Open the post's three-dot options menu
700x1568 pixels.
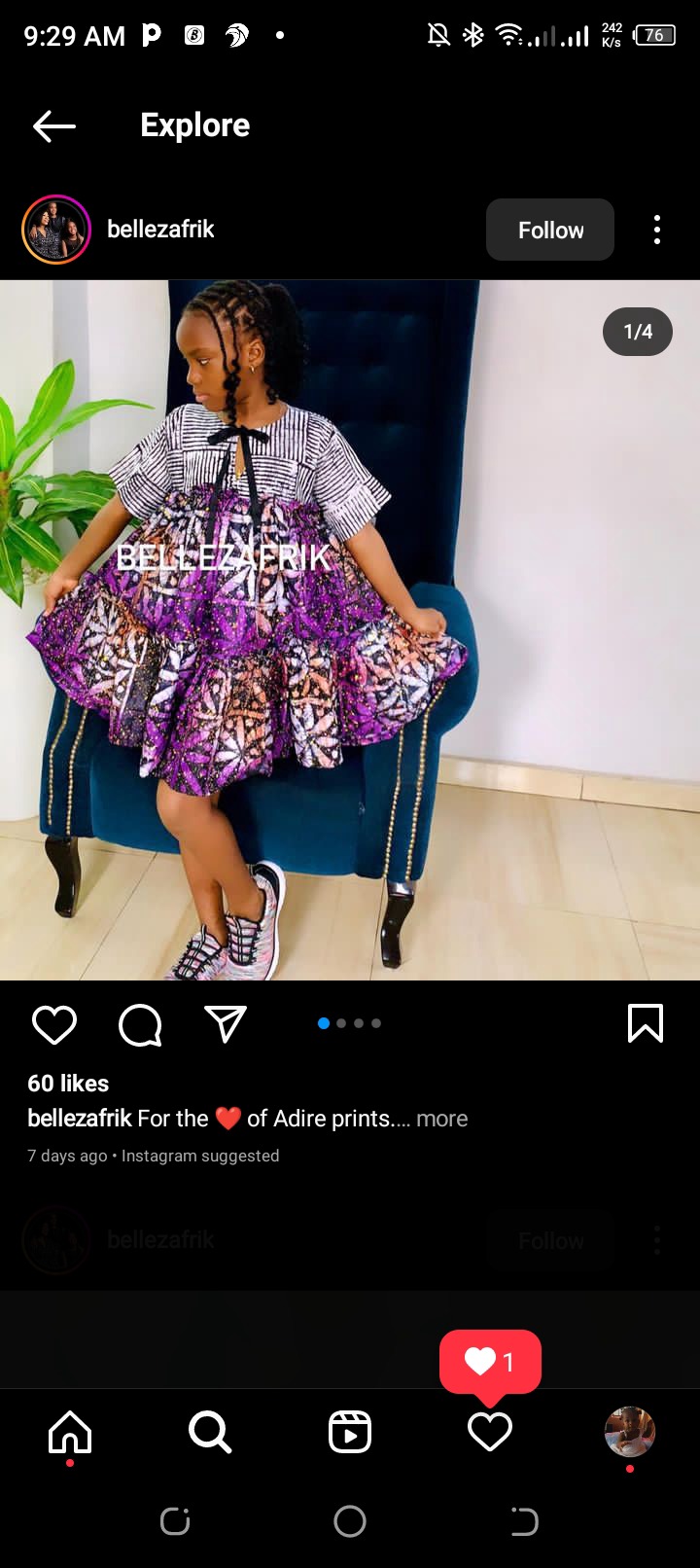coord(657,230)
